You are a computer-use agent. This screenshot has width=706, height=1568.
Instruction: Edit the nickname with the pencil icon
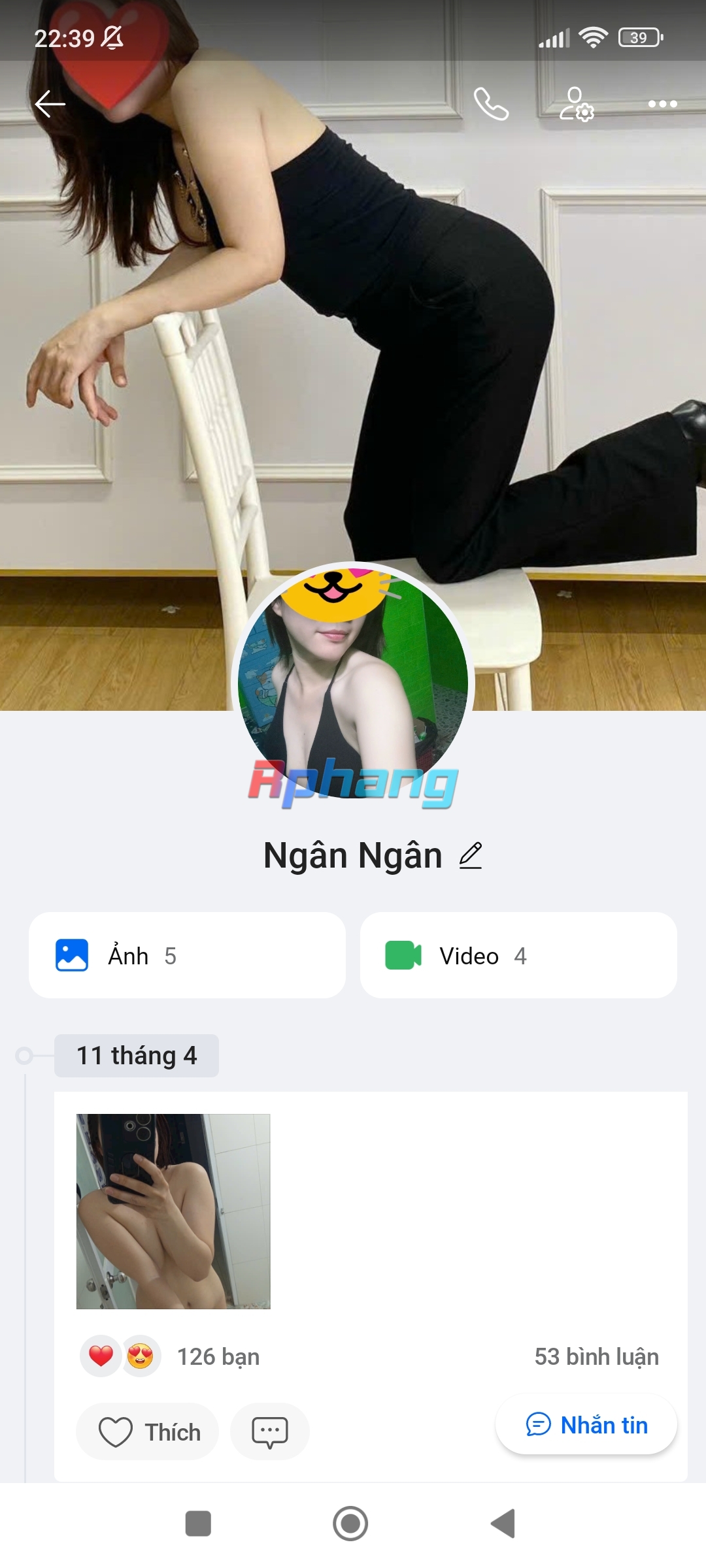[x=471, y=856]
